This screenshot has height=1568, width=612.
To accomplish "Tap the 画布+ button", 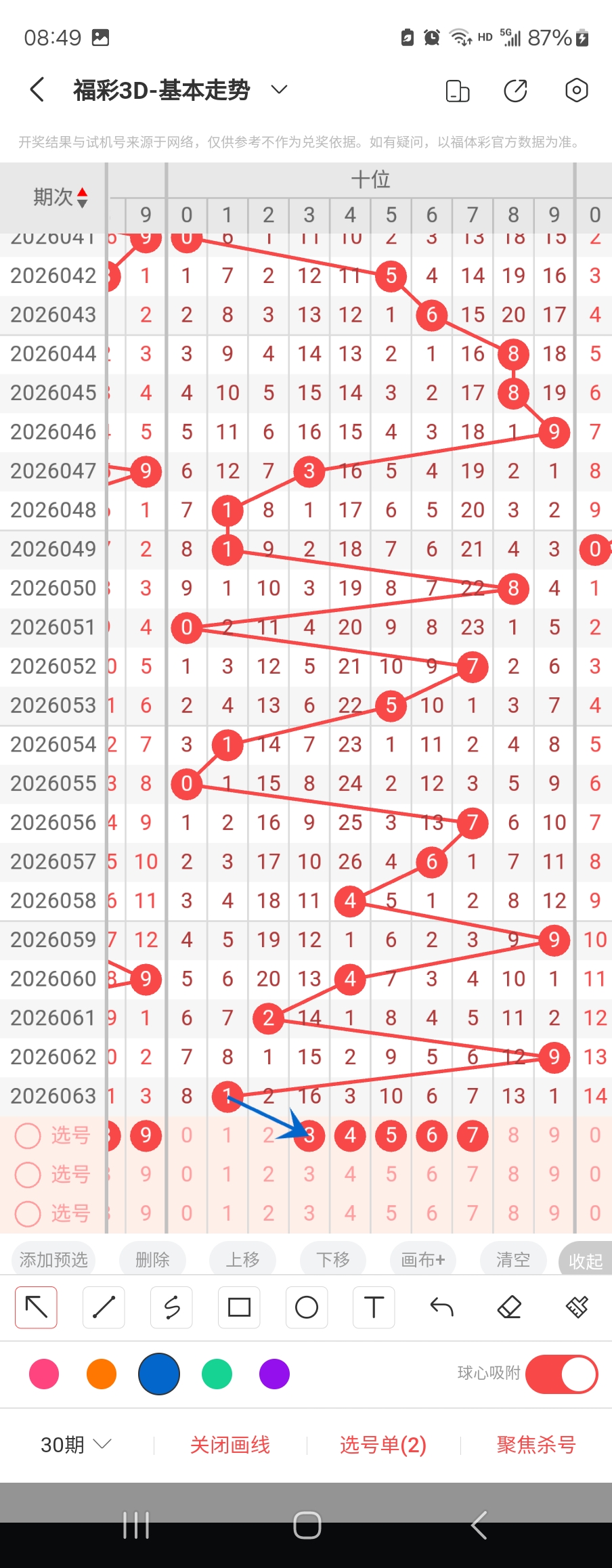I will (x=423, y=1260).
